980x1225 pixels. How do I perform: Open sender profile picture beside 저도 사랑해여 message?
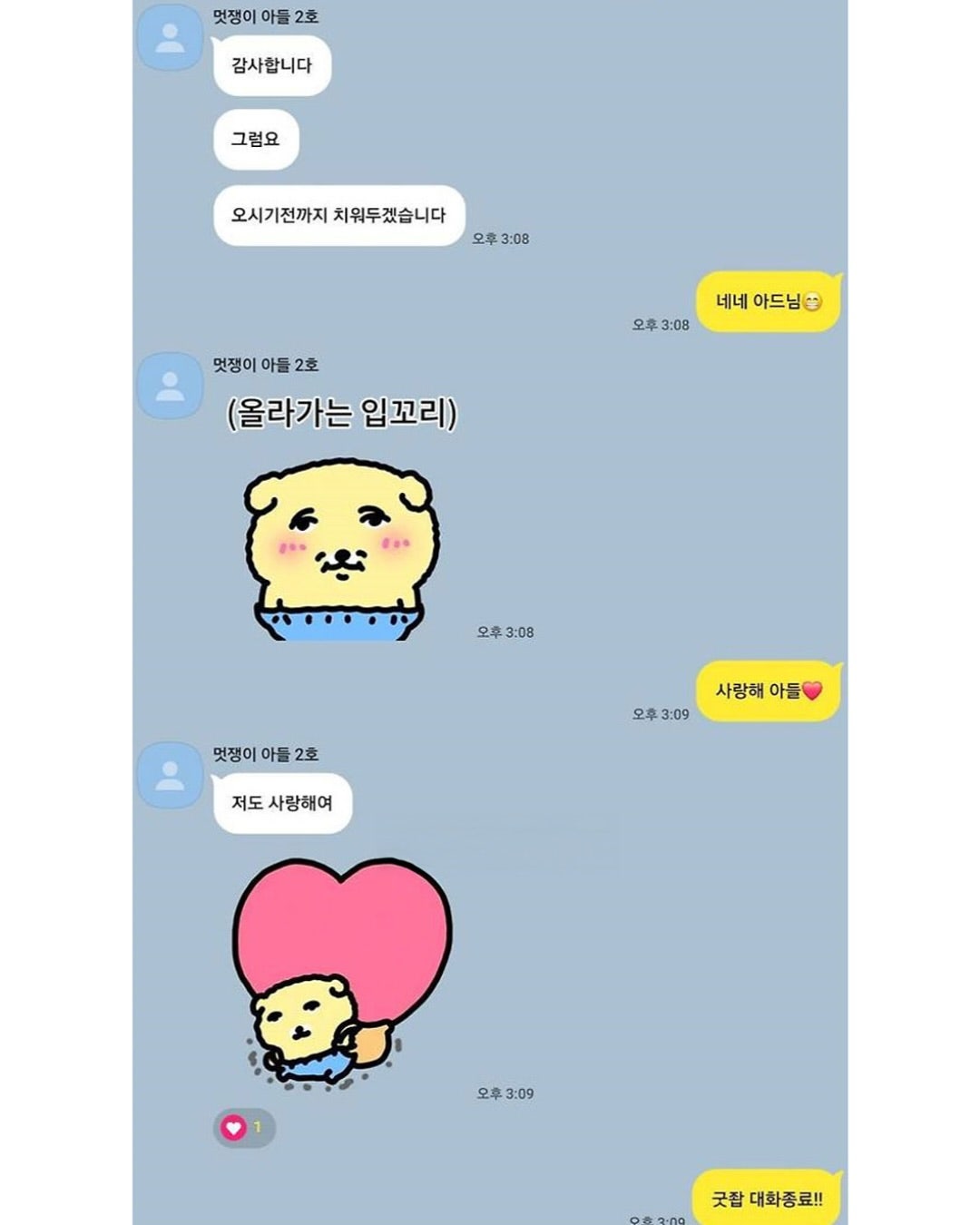click(170, 775)
